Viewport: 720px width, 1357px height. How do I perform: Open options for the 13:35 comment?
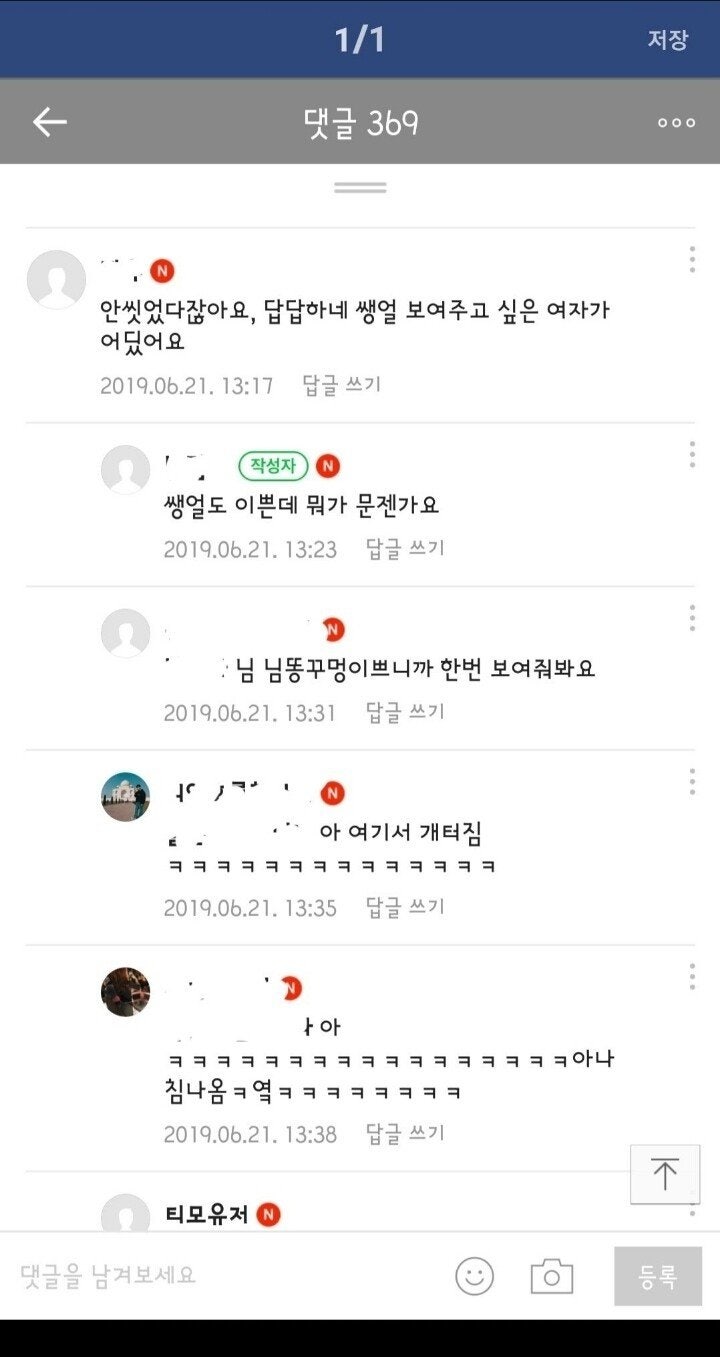tap(692, 782)
